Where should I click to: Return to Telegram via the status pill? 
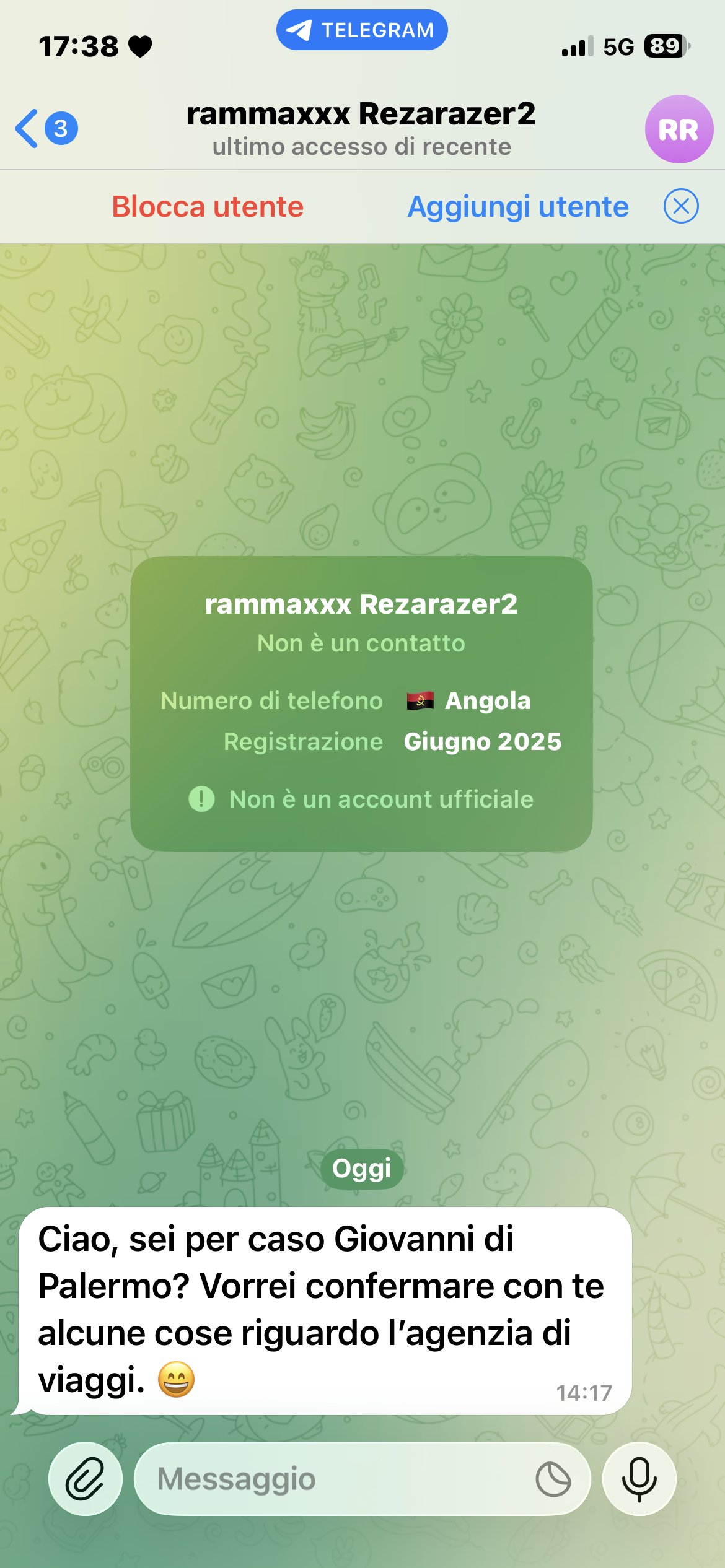pyautogui.click(x=362, y=30)
